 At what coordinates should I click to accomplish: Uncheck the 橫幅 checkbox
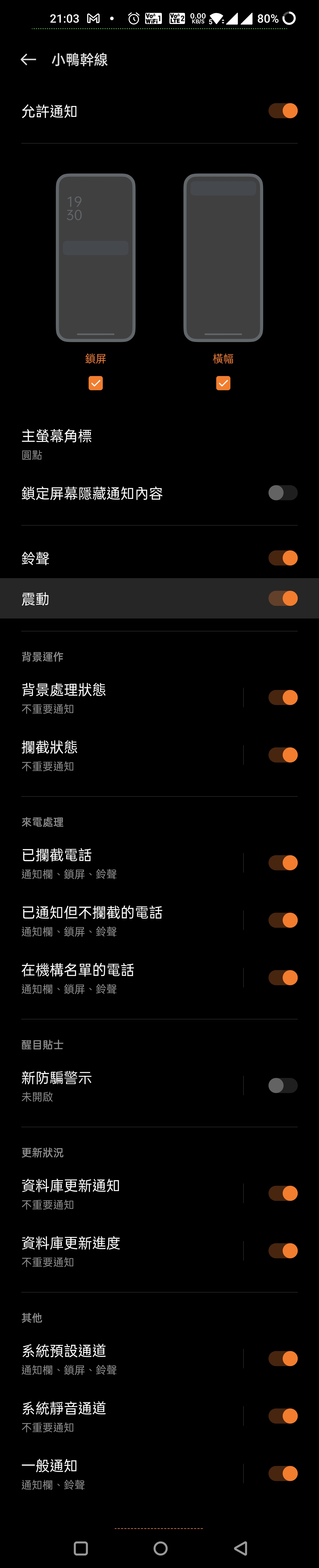click(x=223, y=383)
